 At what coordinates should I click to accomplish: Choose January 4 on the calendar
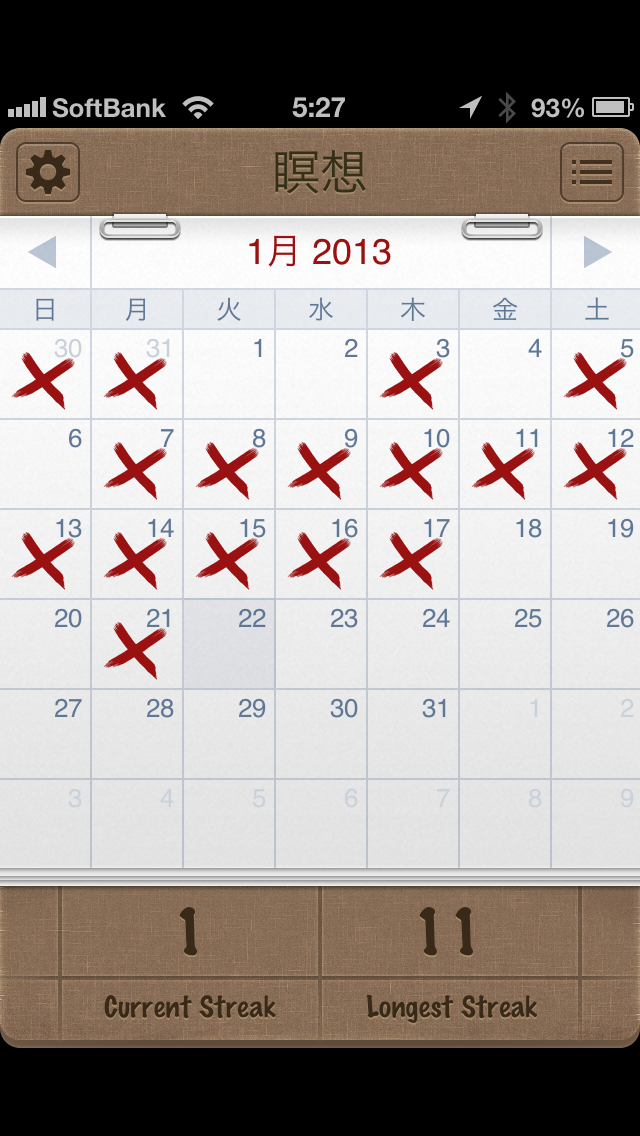tap(505, 374)
